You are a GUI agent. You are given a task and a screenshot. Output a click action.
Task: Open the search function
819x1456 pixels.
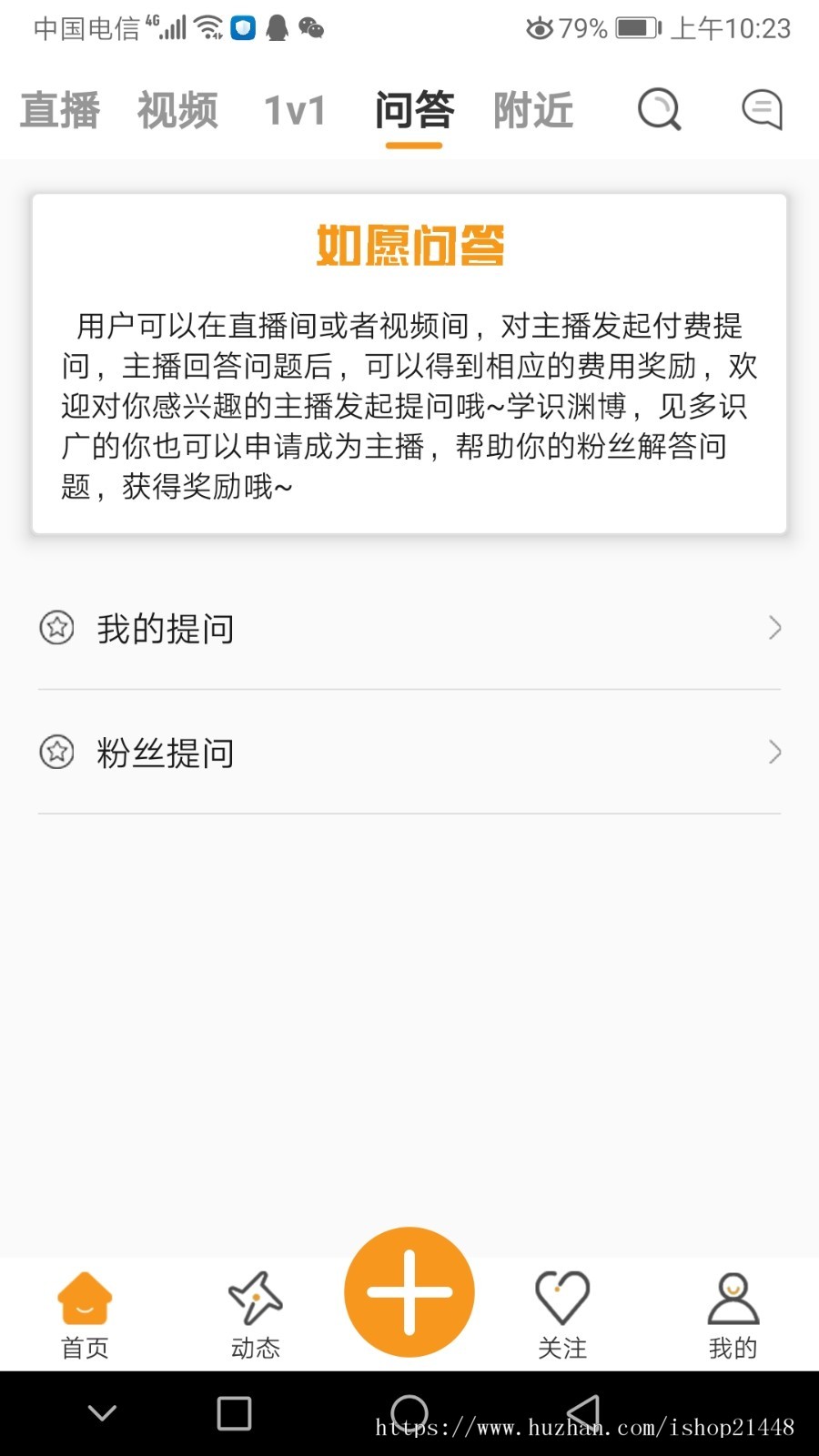[660, 109]
